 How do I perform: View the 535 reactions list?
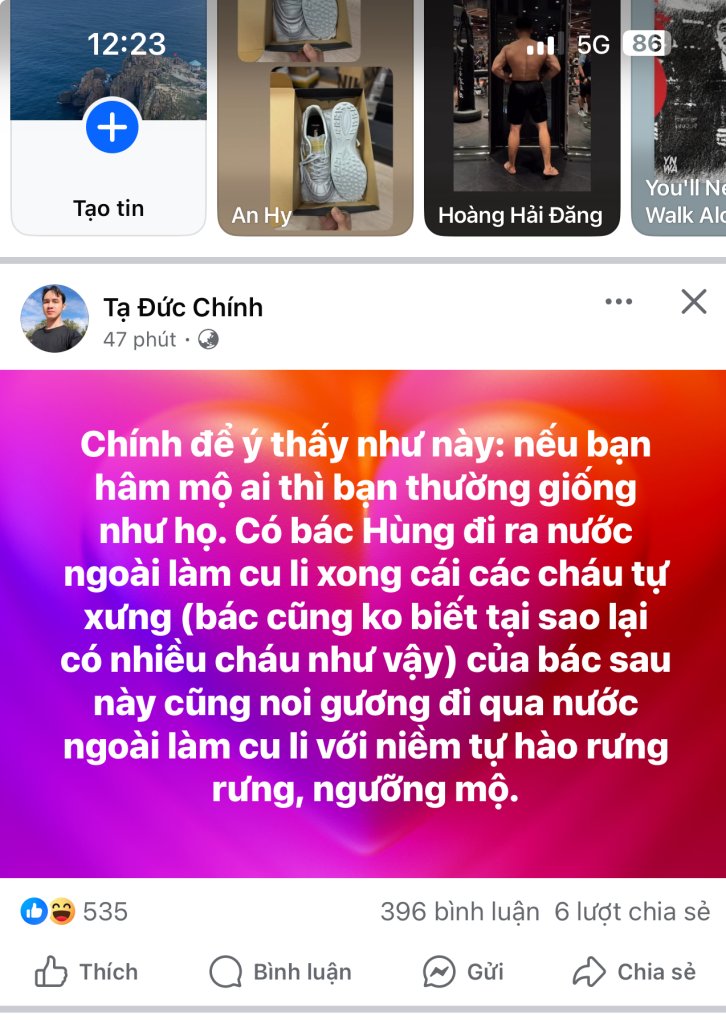click(76, 912)
